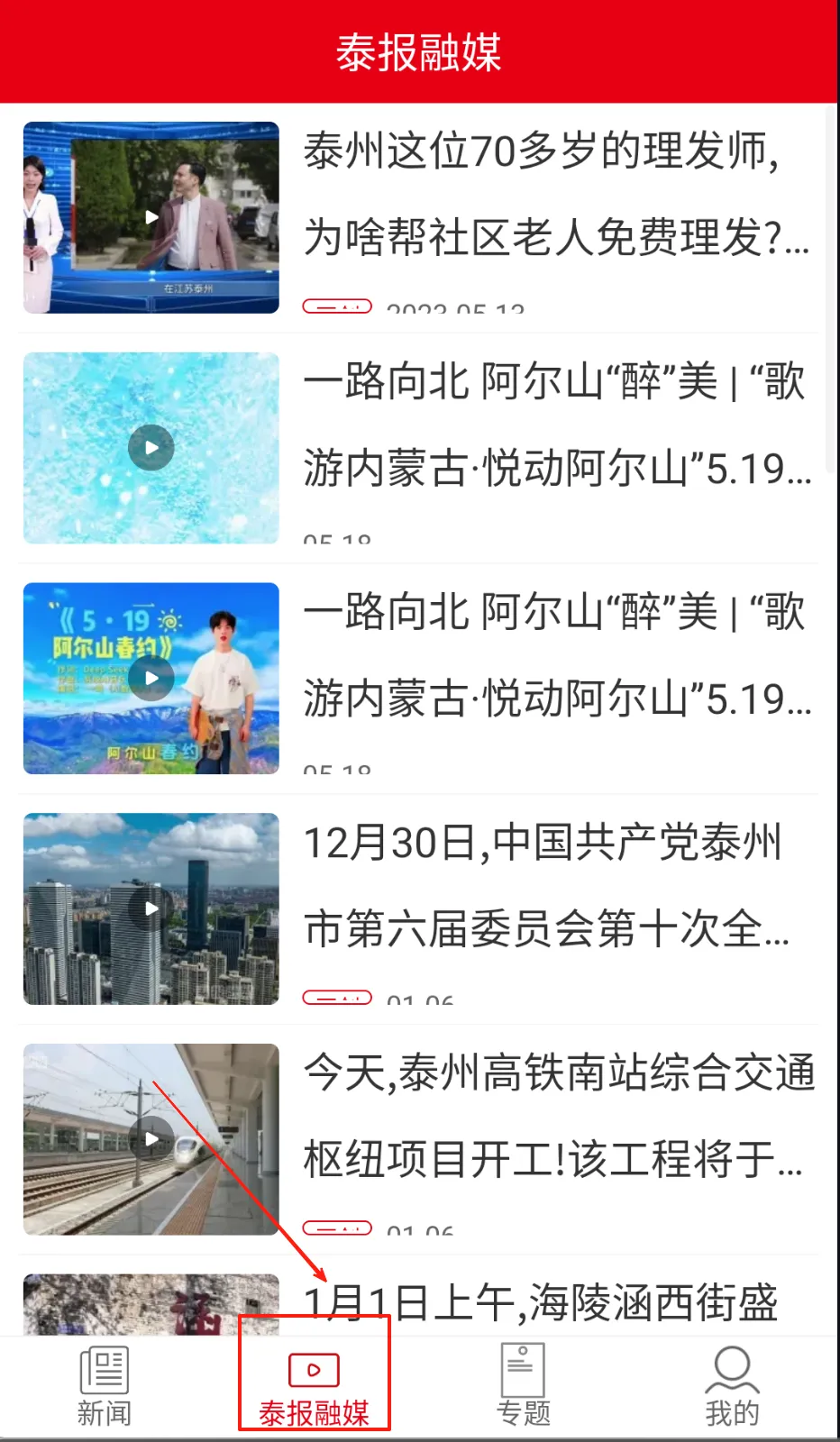
Task: Tap play icon on the city skyline video
Action: 151,909
